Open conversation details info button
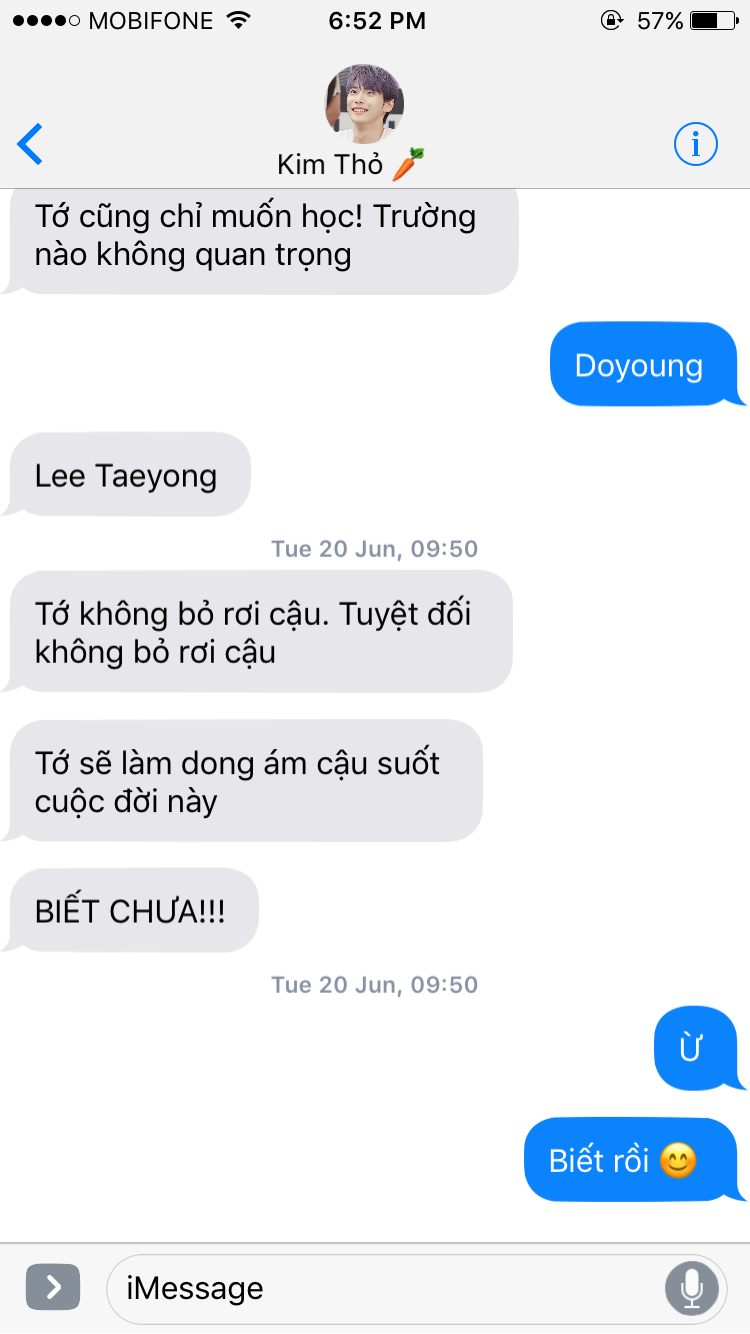The width and height of the screenshot is (750, 1334). pos(695,145)
